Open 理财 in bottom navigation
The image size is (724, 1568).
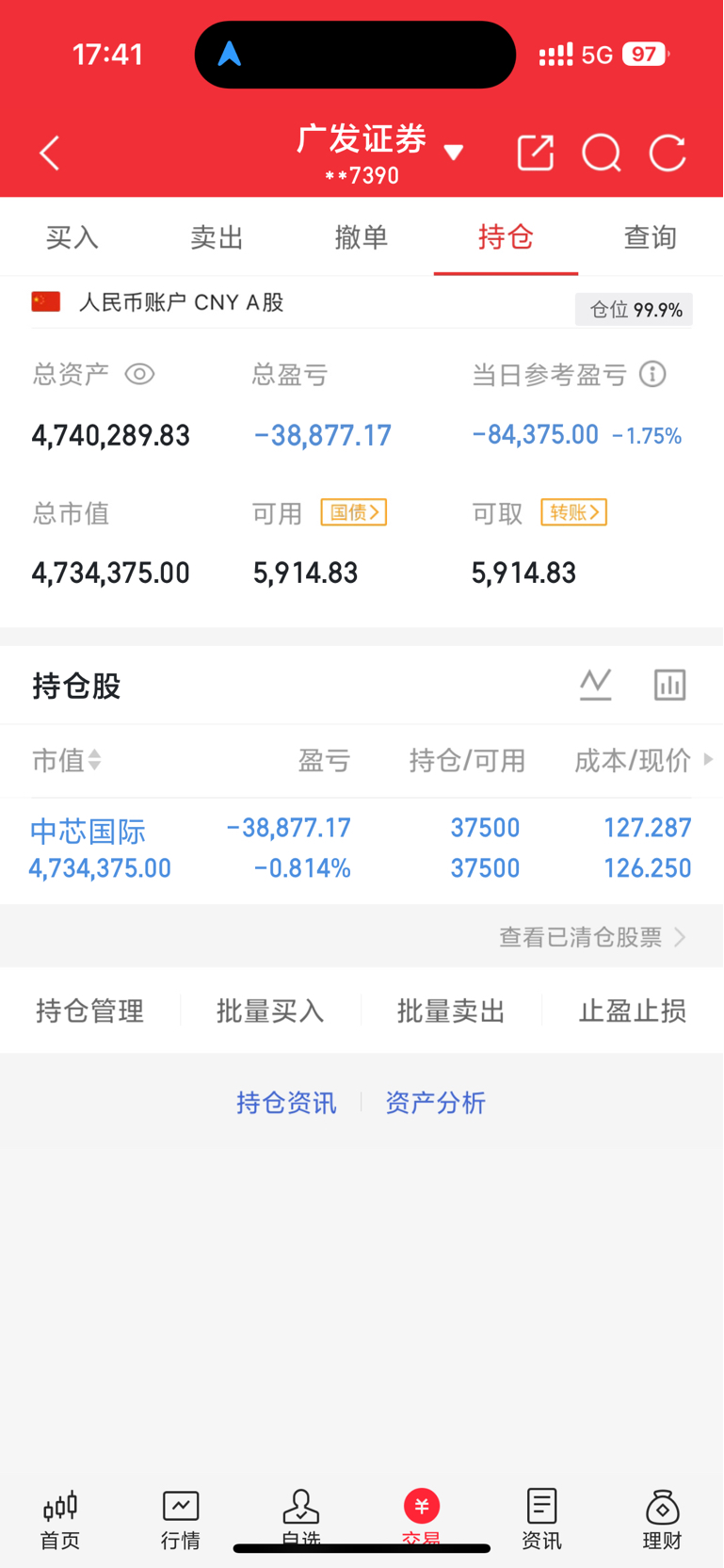(x=662, y=1520)
